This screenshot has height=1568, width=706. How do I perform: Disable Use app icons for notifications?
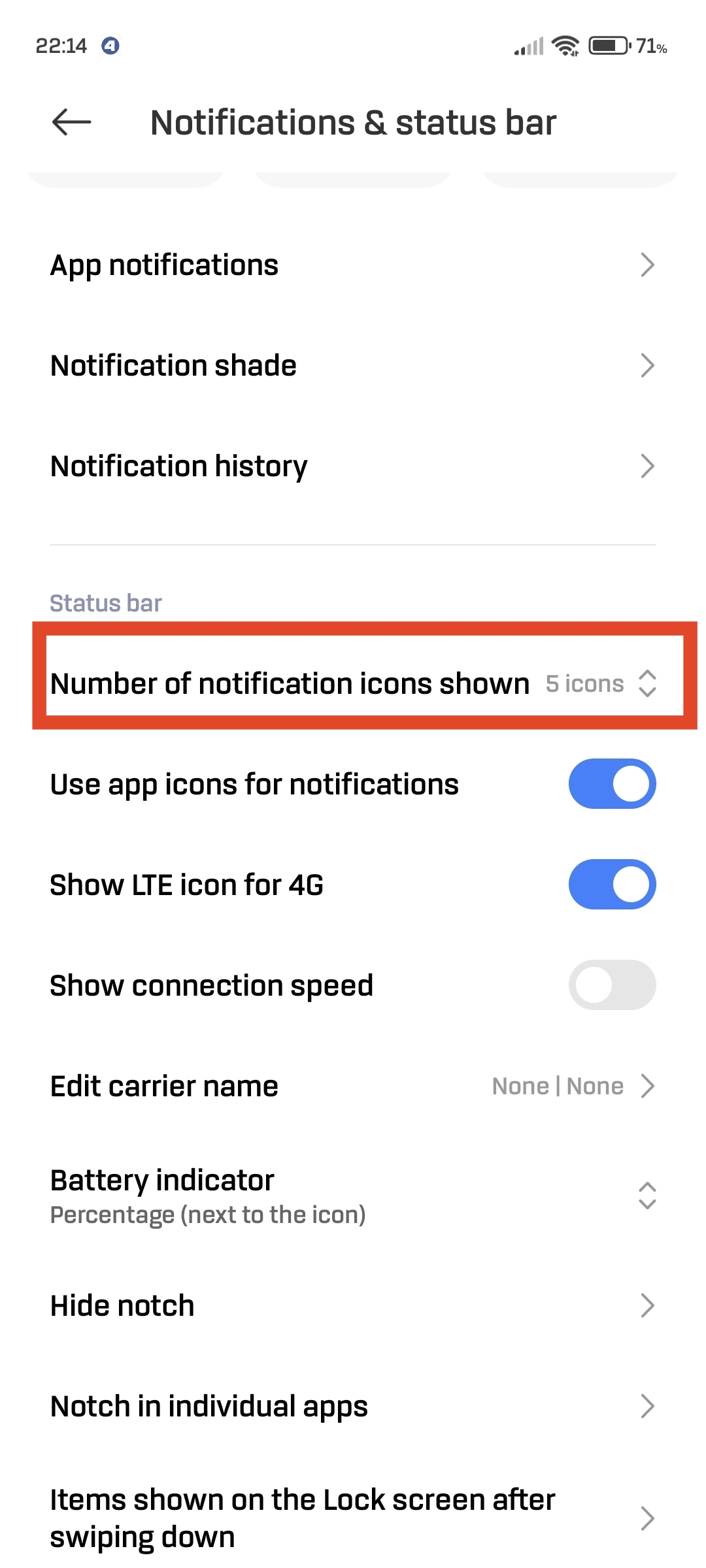pyautogui.click(x=612, y=783)
